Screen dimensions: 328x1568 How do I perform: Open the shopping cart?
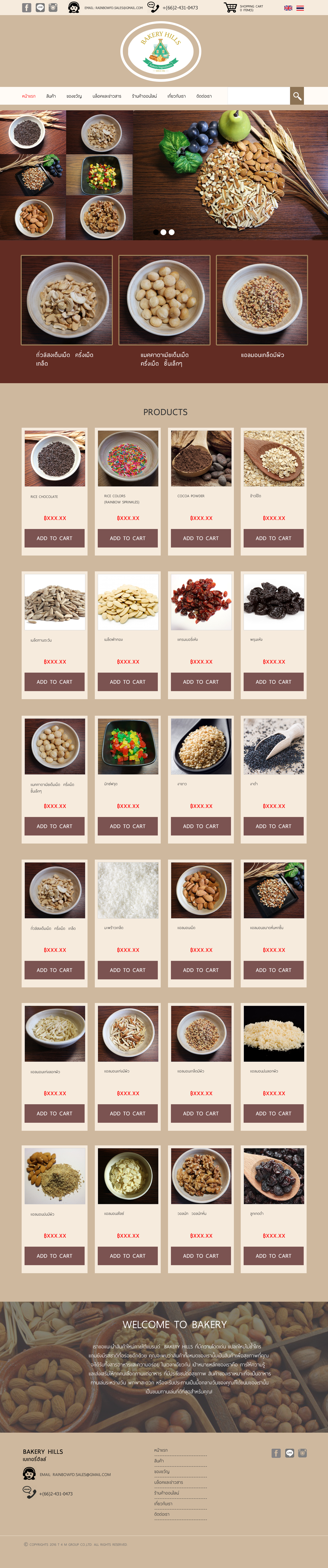pos(230,8)
